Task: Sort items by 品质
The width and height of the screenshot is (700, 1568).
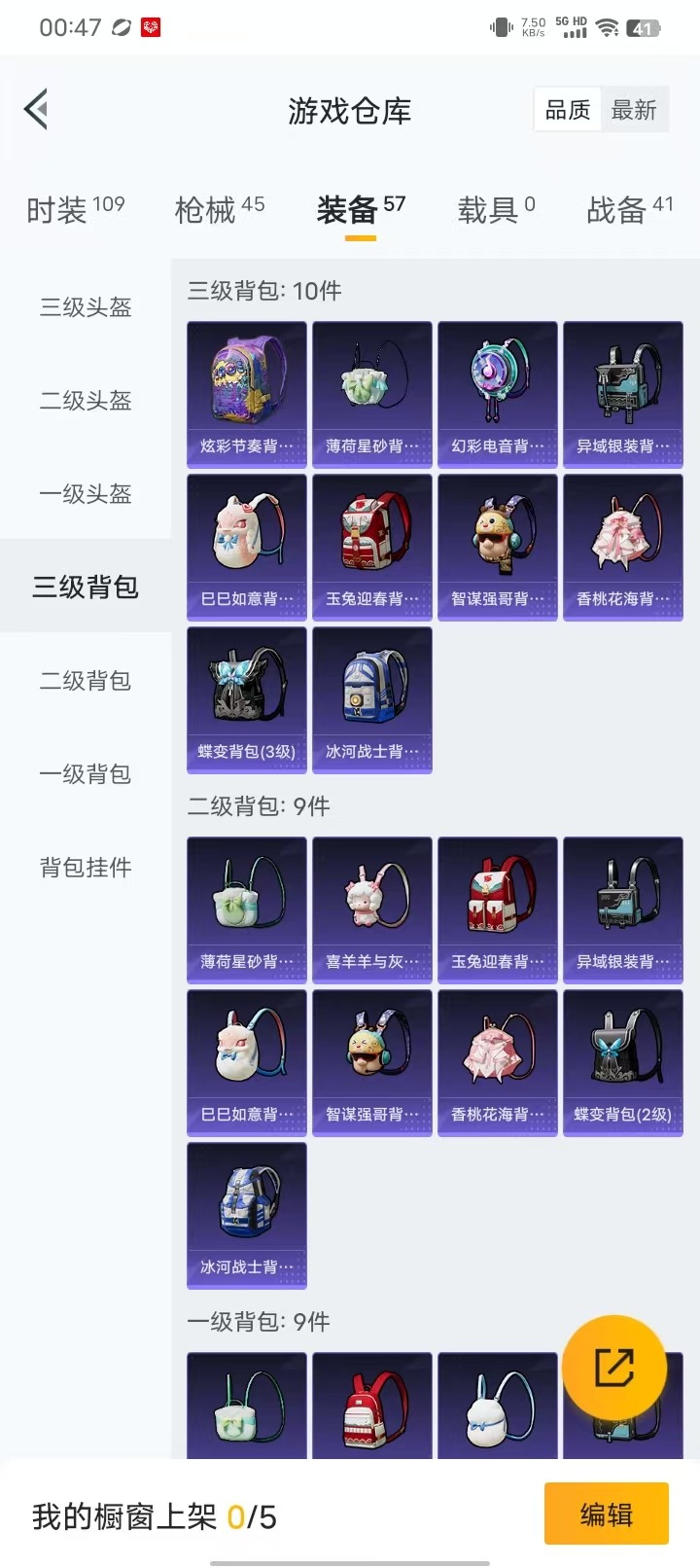Action: (568, 111)
